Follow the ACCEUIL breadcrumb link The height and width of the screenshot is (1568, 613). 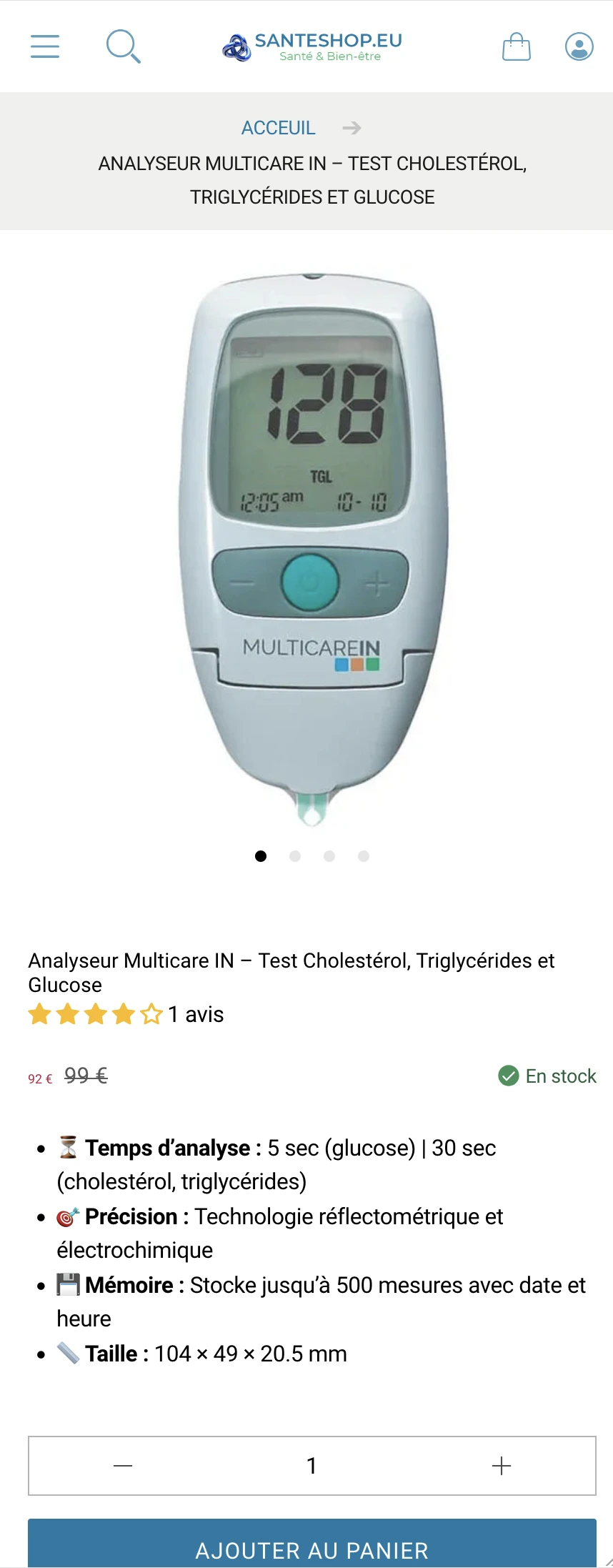pyautogui.click(x=278, y=128)
